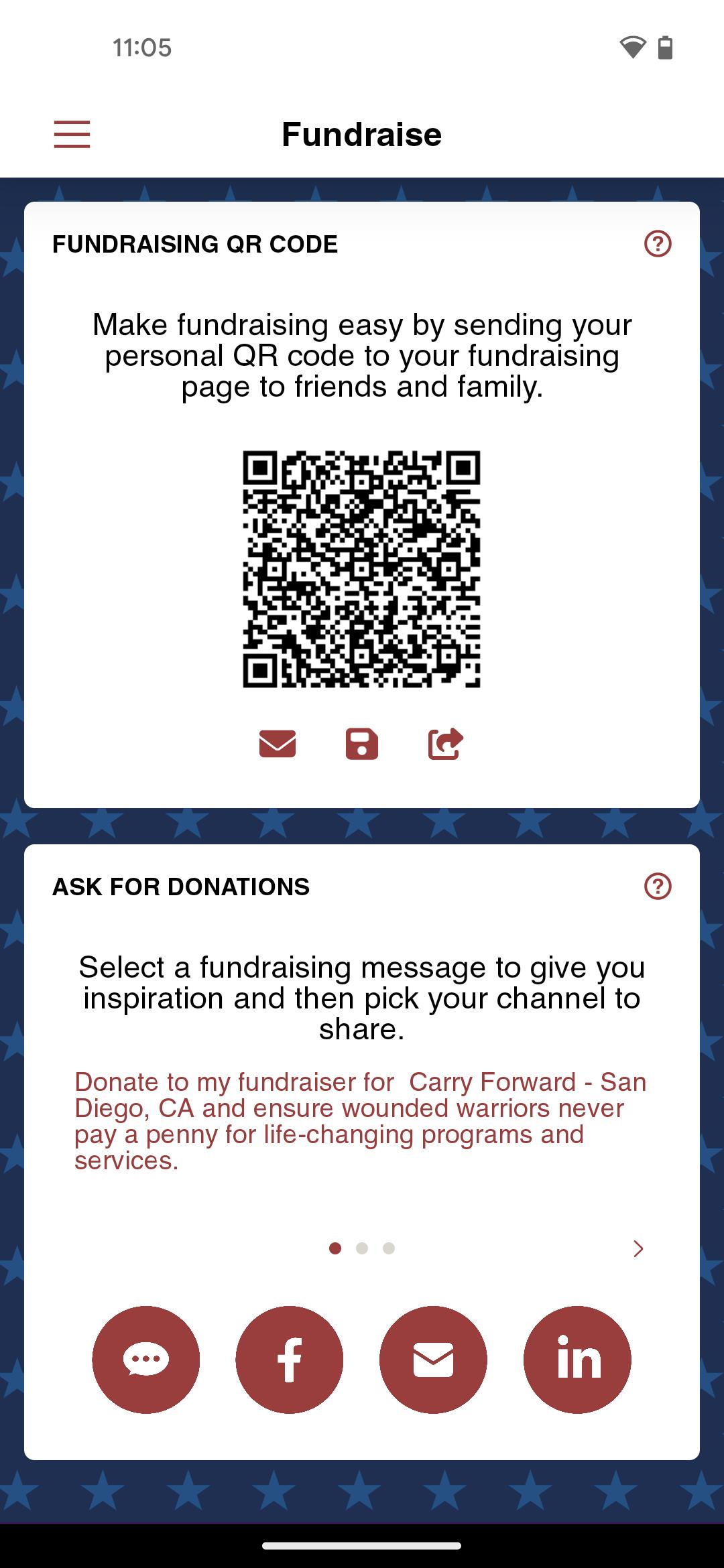Save the QR code image
Image resolution: width=724 pixels, height=1568 pixels.
tap(362, 744)
